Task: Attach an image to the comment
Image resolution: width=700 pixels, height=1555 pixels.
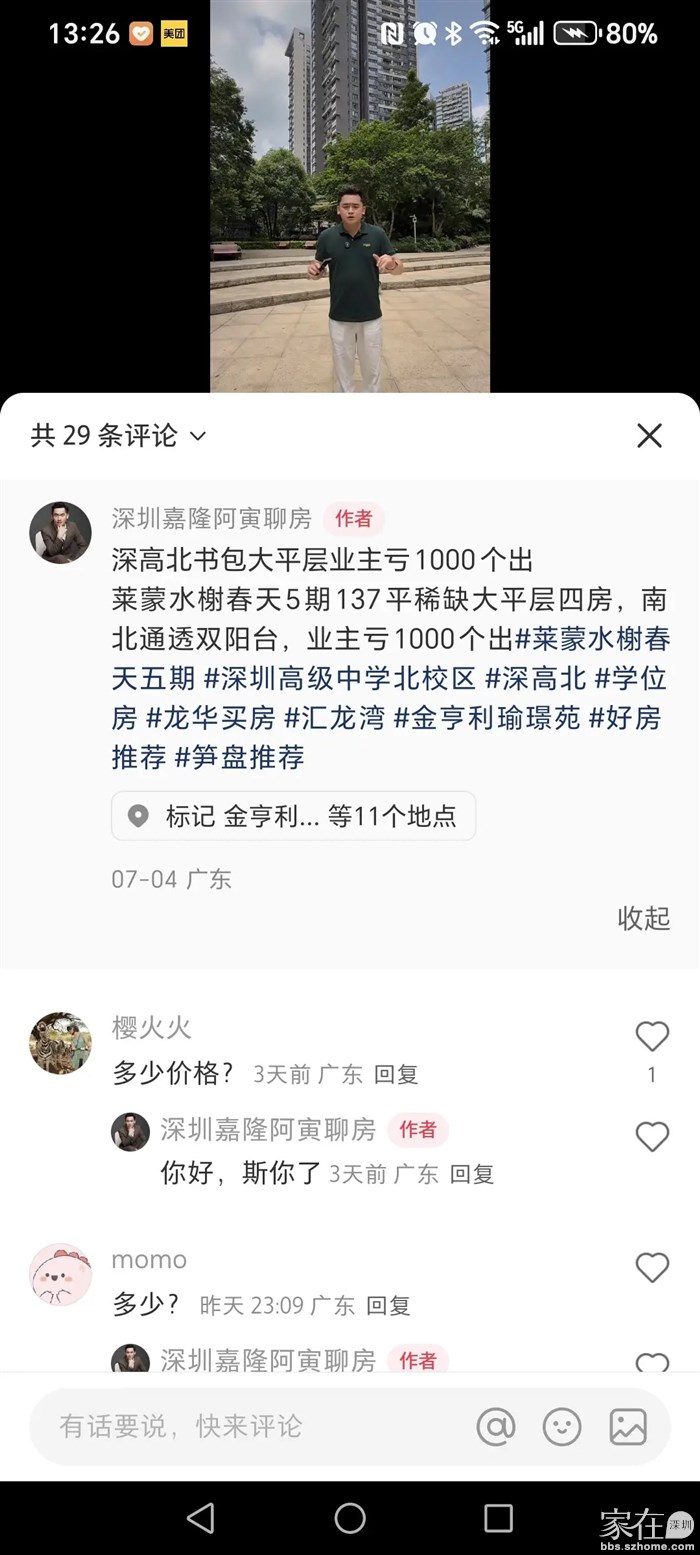Action: point(628,1426)
